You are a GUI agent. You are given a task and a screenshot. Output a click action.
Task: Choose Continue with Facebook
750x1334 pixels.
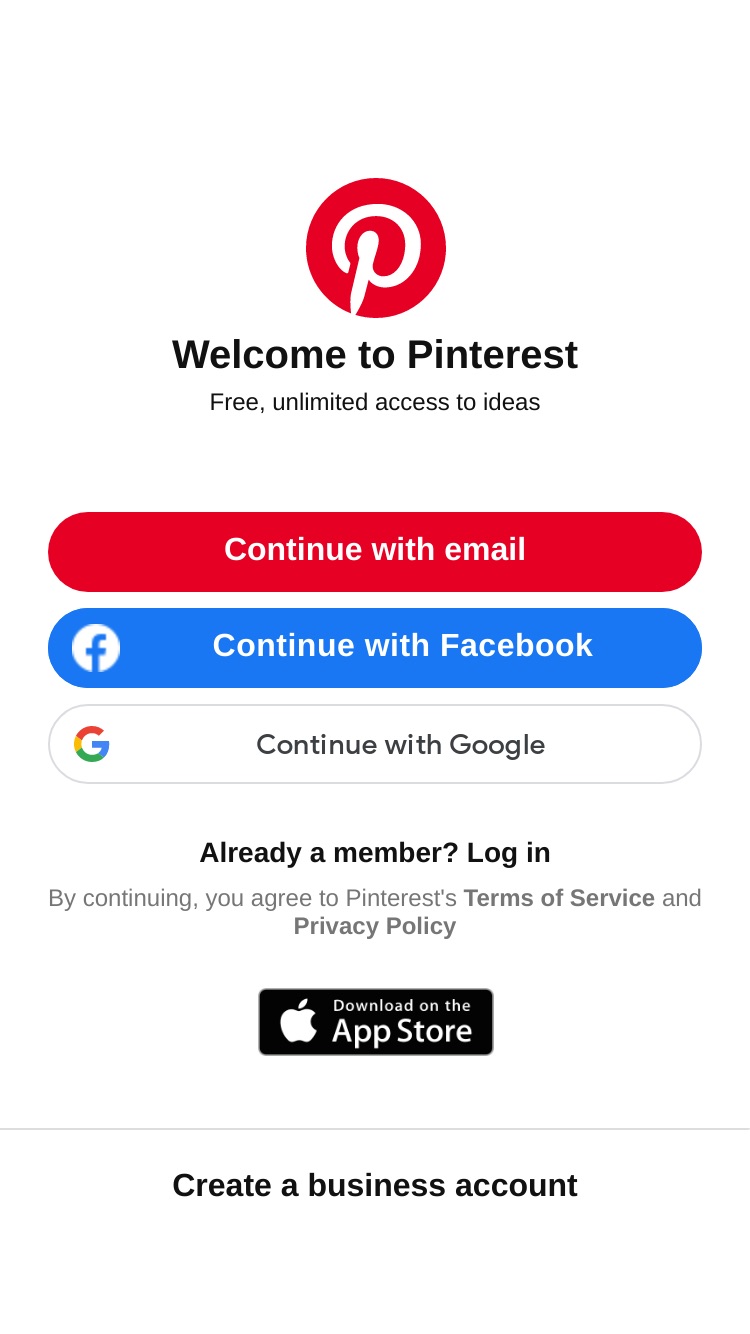pyautogui.click(x=375, y=648)
